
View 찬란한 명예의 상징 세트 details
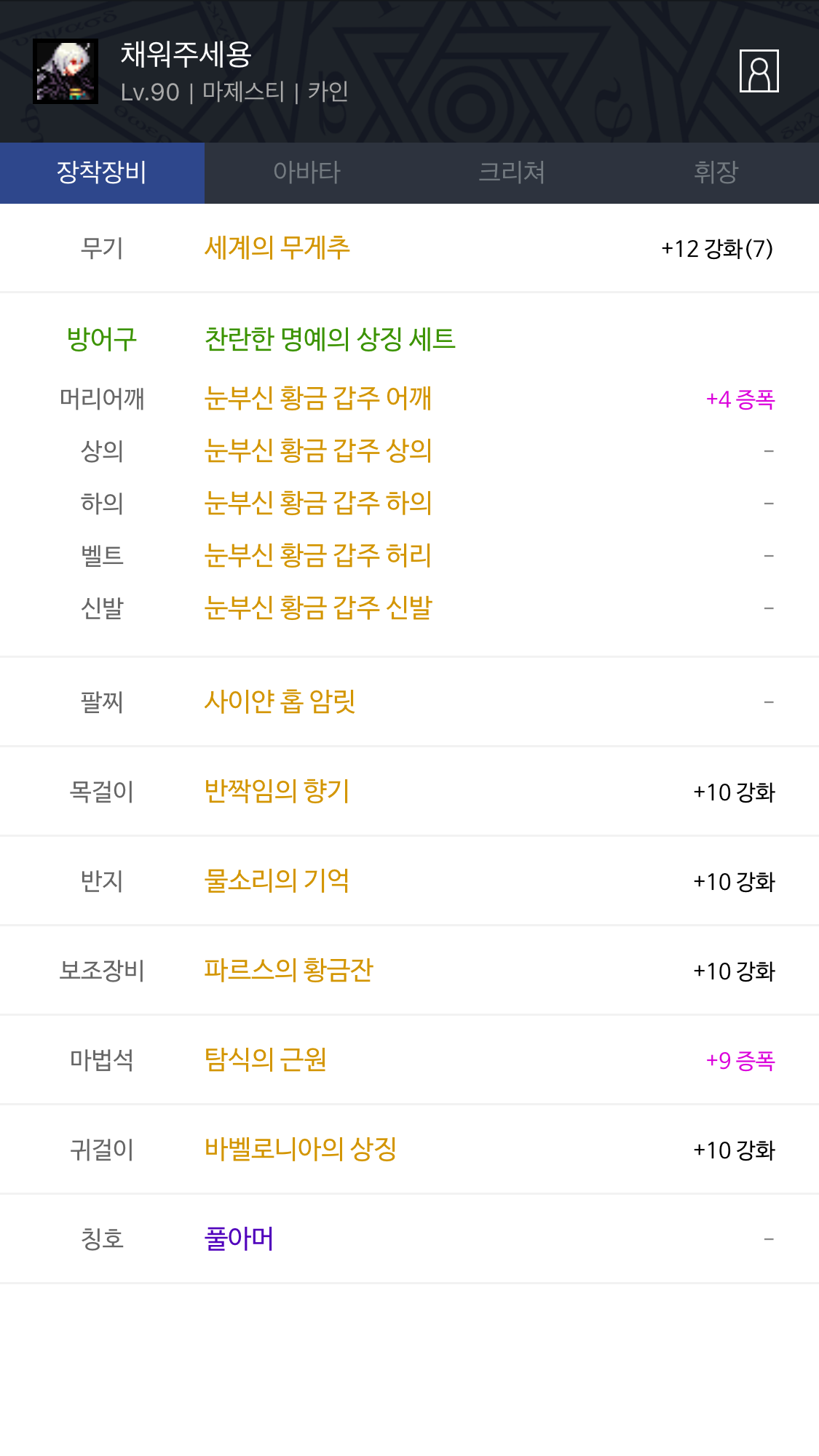[x=330, y=339]
